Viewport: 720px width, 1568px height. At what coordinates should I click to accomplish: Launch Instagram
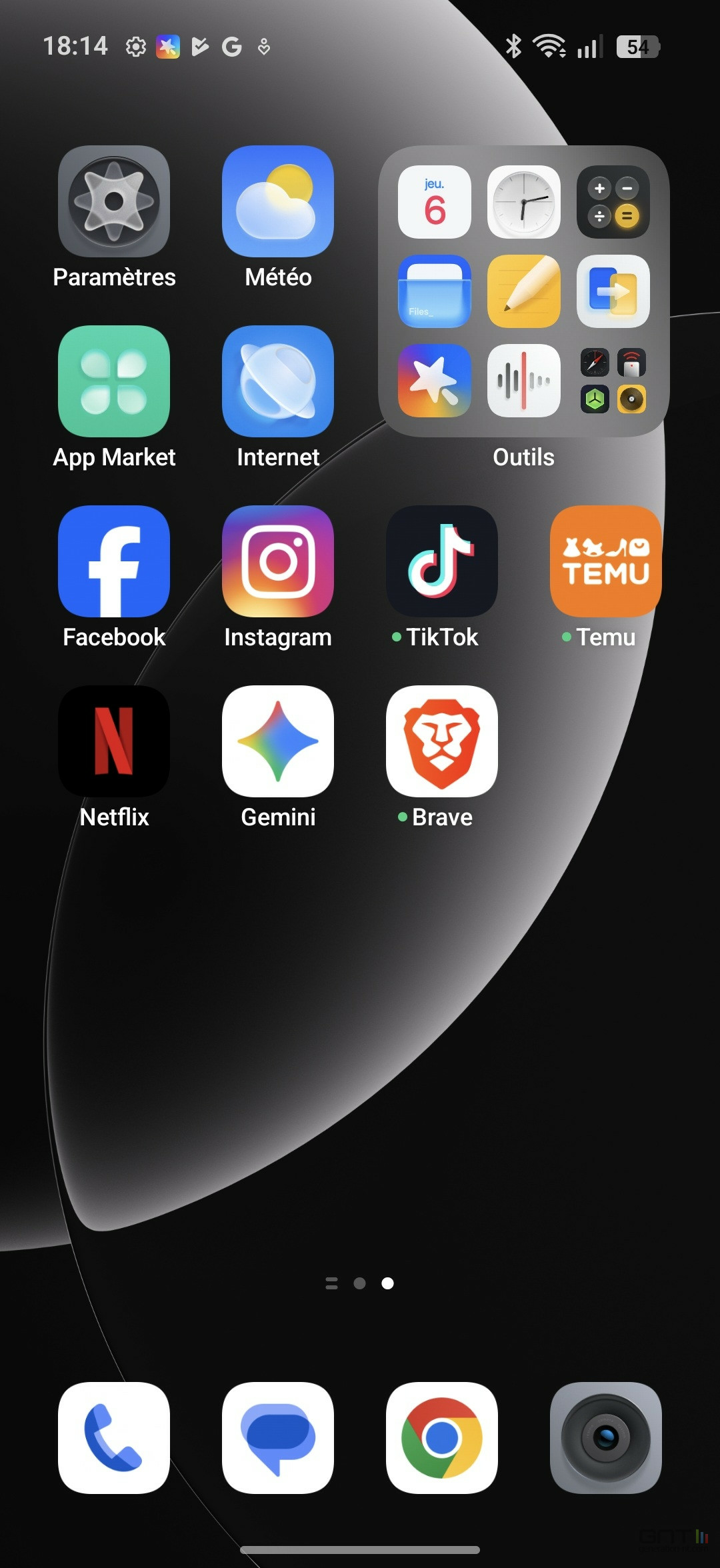pos(278,561)
